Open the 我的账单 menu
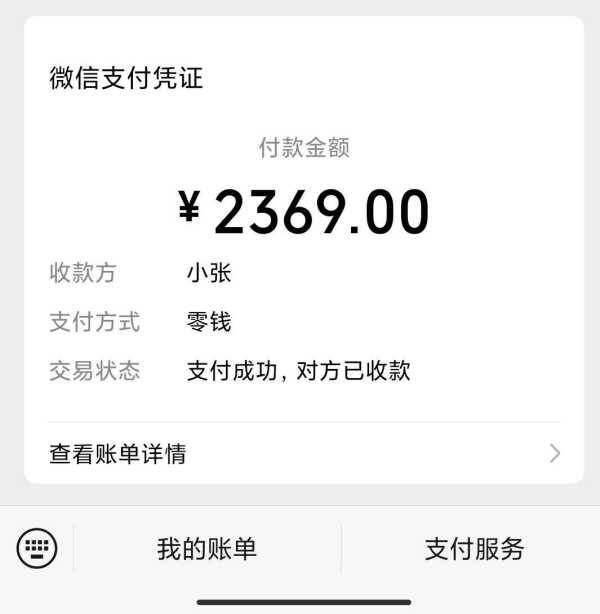Screen dimensions: 600x614 207,548
